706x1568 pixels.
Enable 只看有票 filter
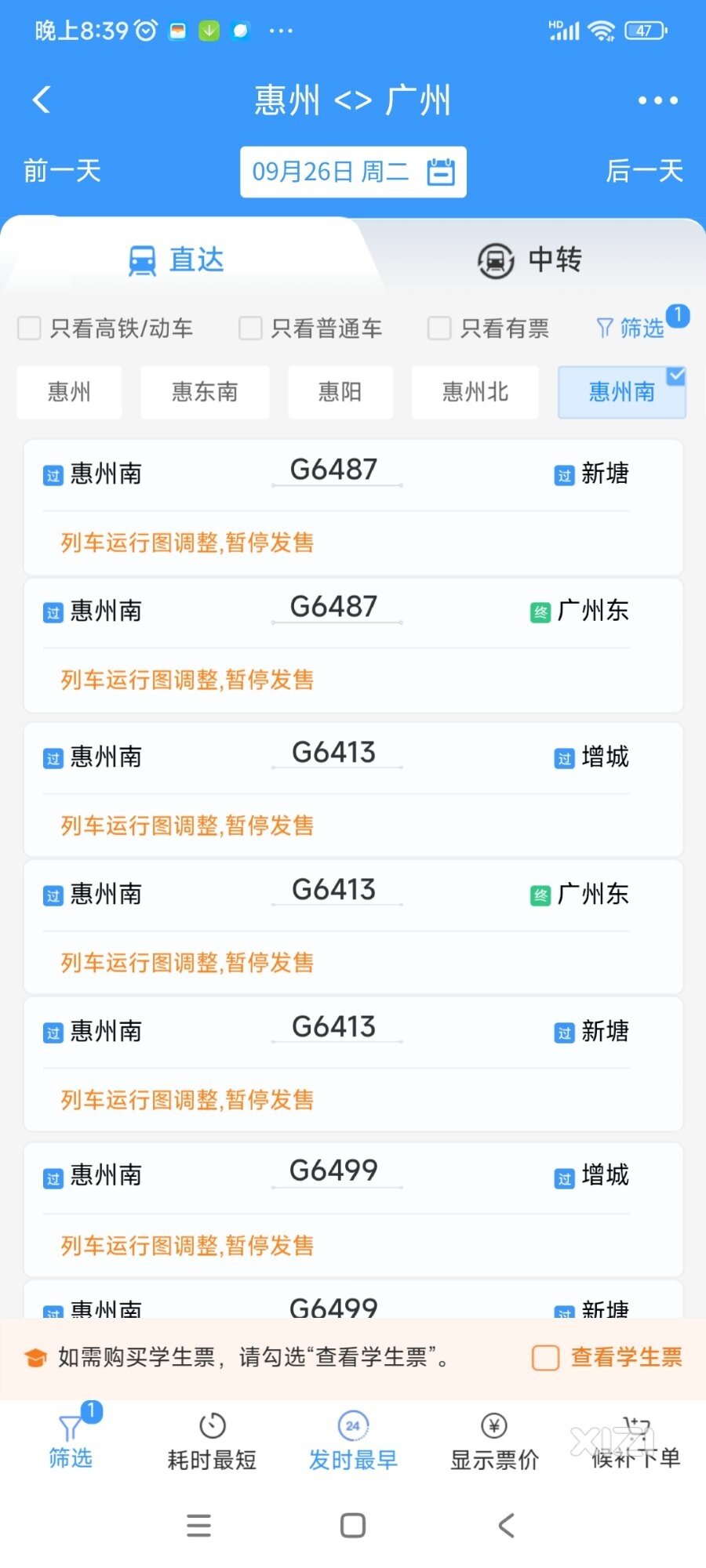point(488,328)
